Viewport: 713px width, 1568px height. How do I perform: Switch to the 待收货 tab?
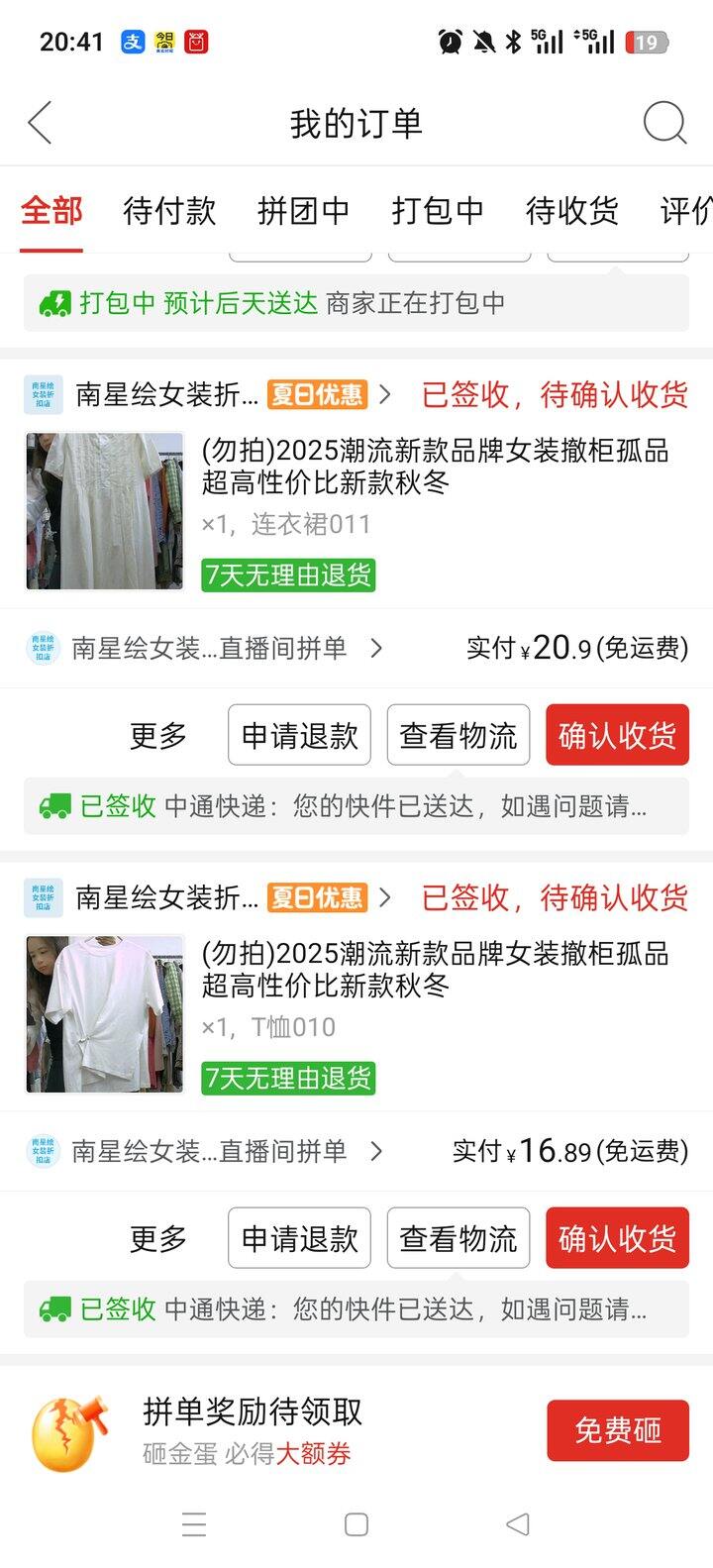(572, 211)
